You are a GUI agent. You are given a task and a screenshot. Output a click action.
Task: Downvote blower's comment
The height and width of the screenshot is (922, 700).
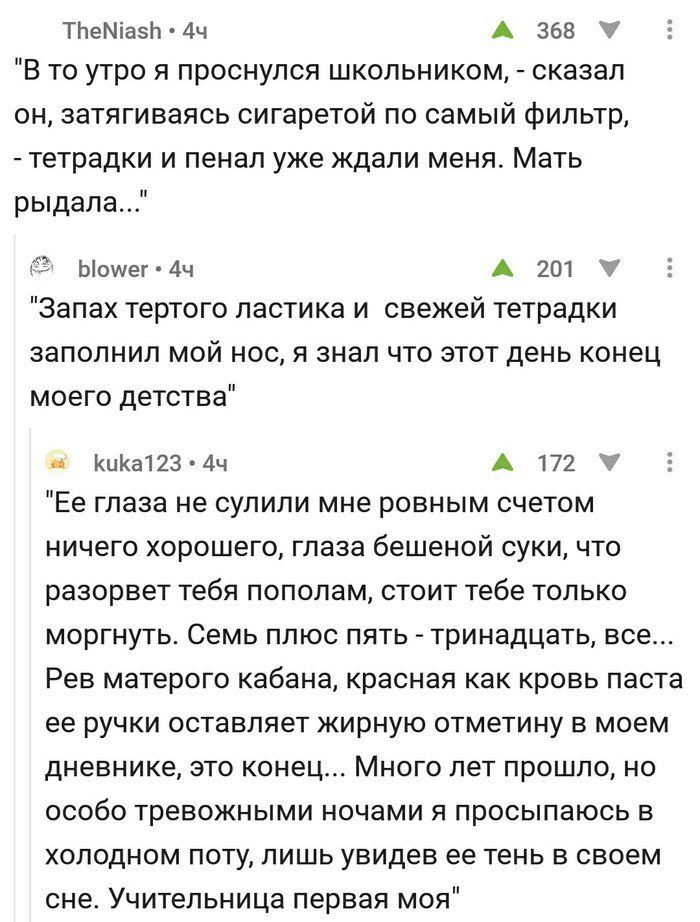(609, 268)
